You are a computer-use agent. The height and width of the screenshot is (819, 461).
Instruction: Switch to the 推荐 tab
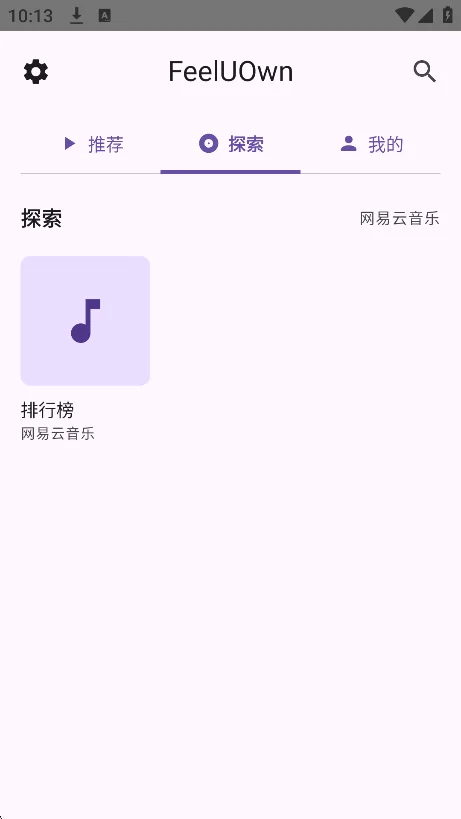coord(91,144)
